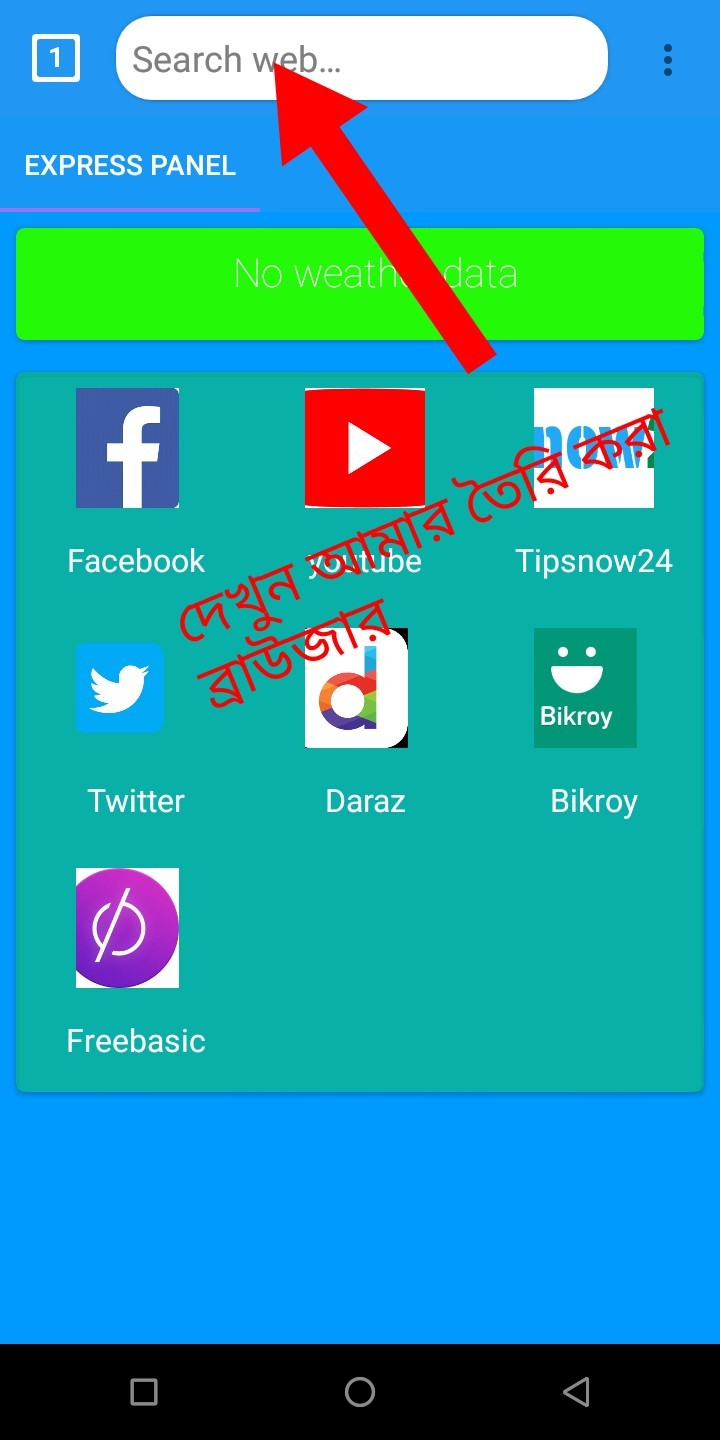Go back using the system back button

coord(575,1392)
